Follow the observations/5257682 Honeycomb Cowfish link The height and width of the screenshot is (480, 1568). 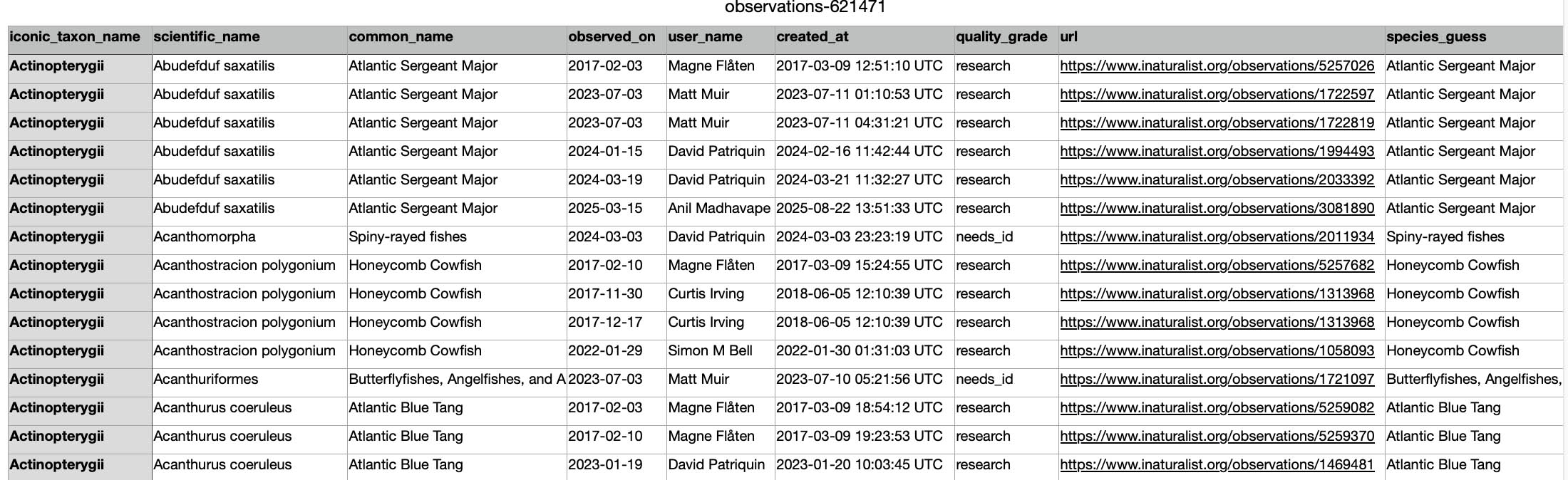(x=1217, y=266)
